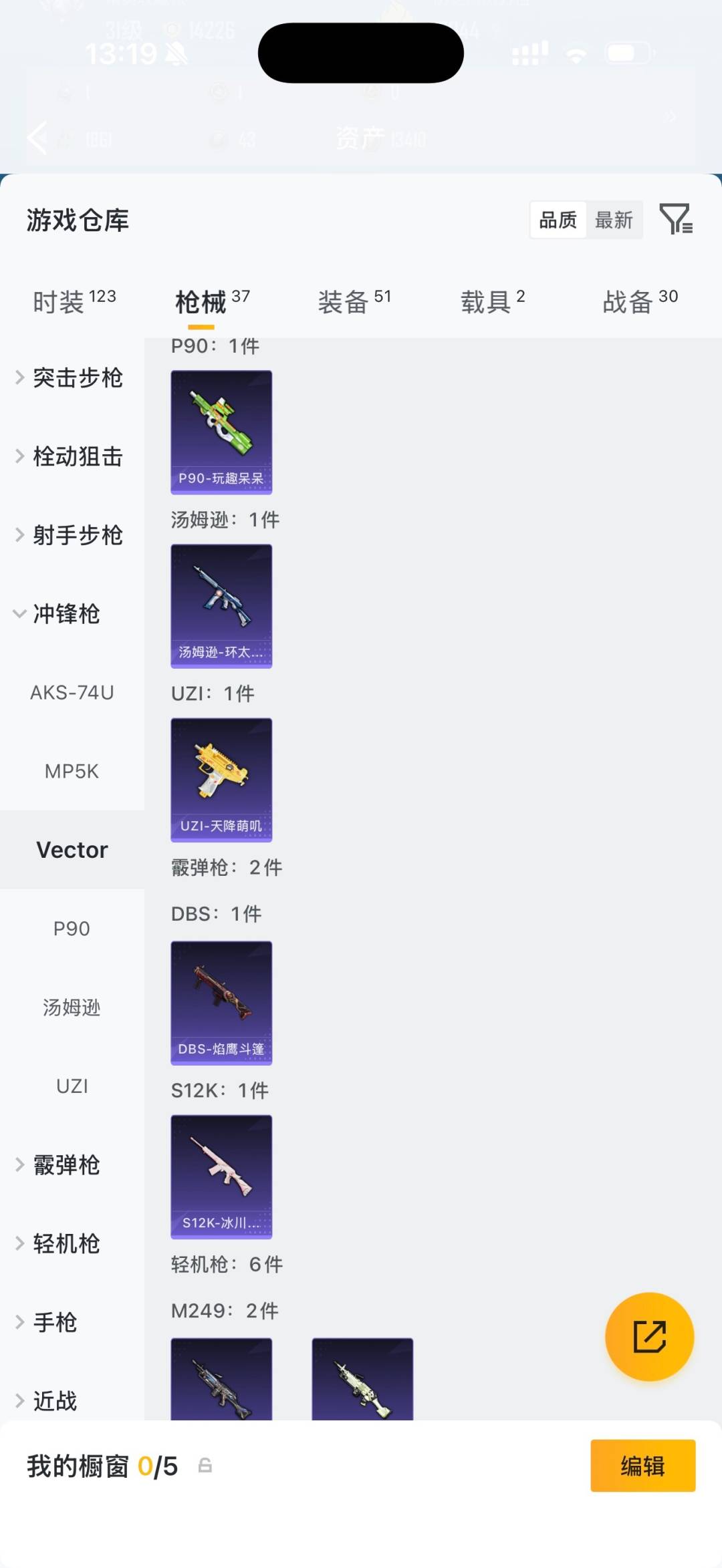Select the MP5K subcategory
722x1568 pixels.
(72, 771)
